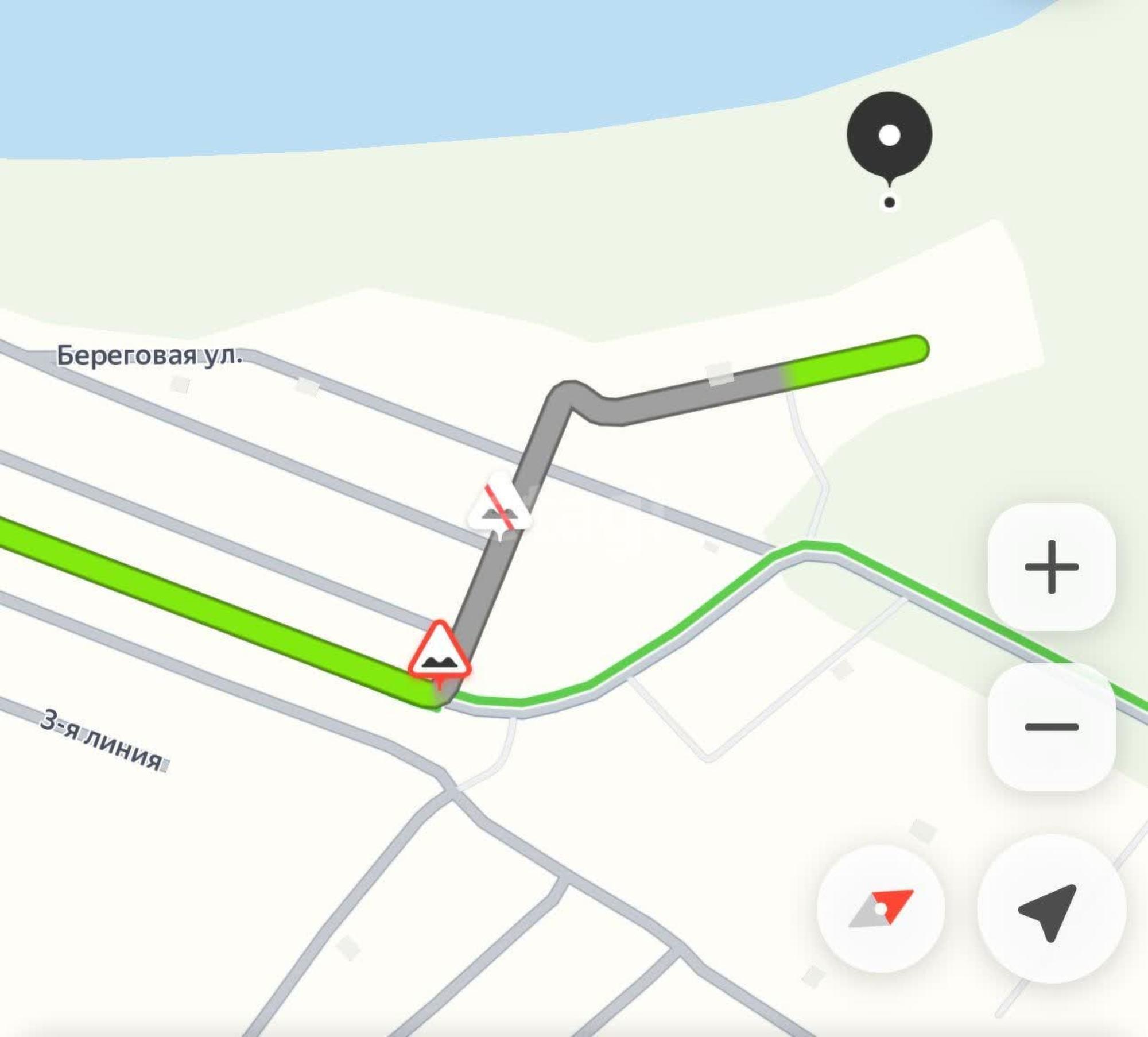
Task: Zoom in with the plus button
Action: (x=1051, y=567)
